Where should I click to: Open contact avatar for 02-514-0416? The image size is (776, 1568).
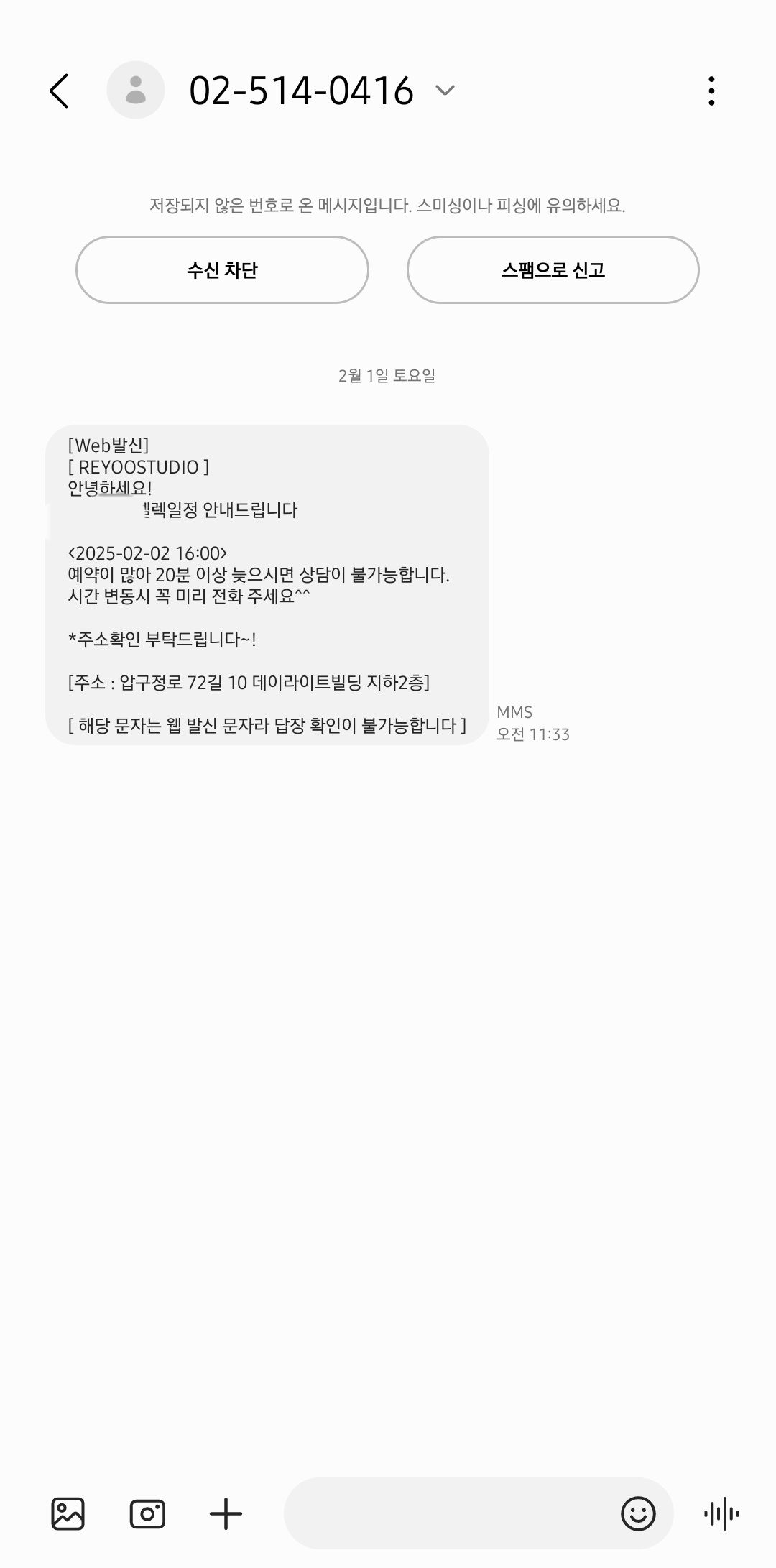pos(136,91)
